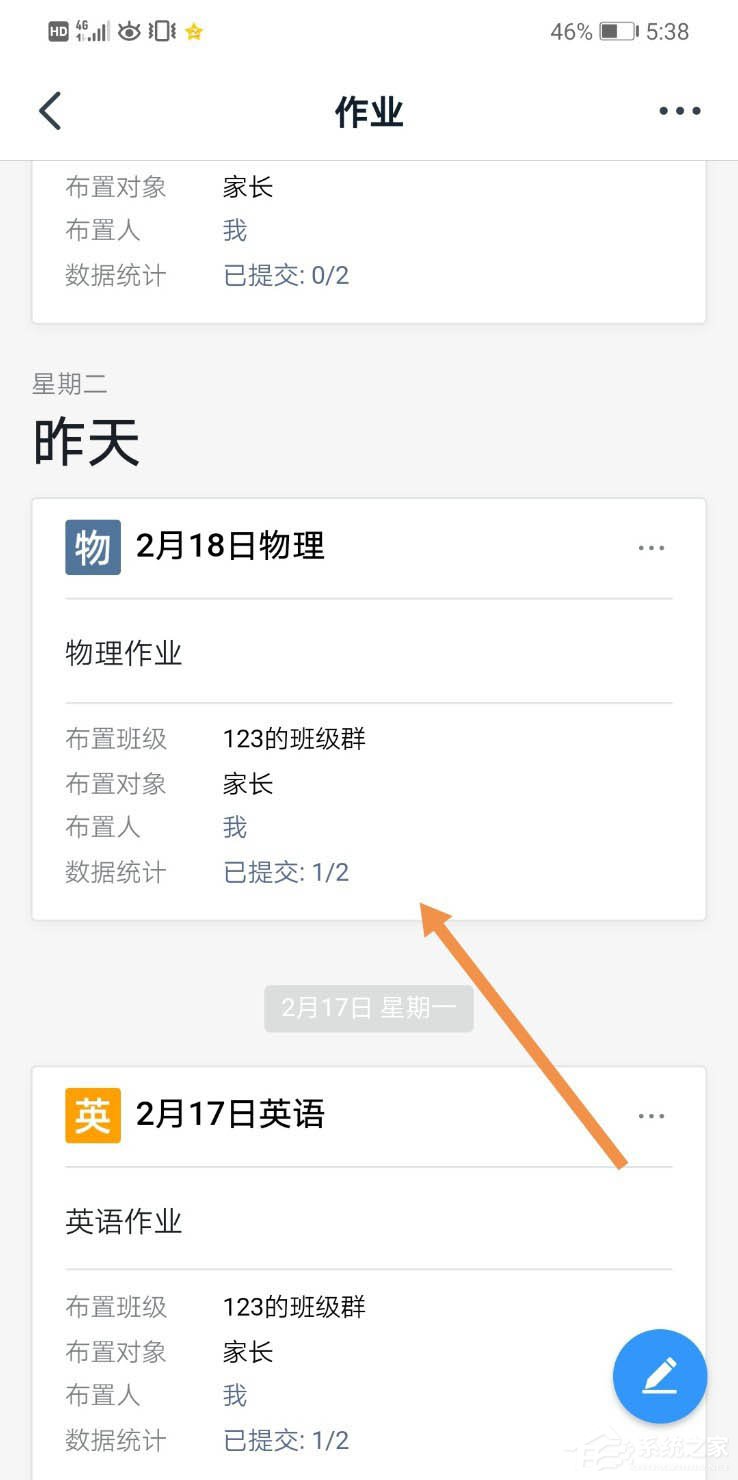Viewport: 738px width, 1480px height.
Task: Open the top-right overflow menu
Action: (x=679, y=111)
